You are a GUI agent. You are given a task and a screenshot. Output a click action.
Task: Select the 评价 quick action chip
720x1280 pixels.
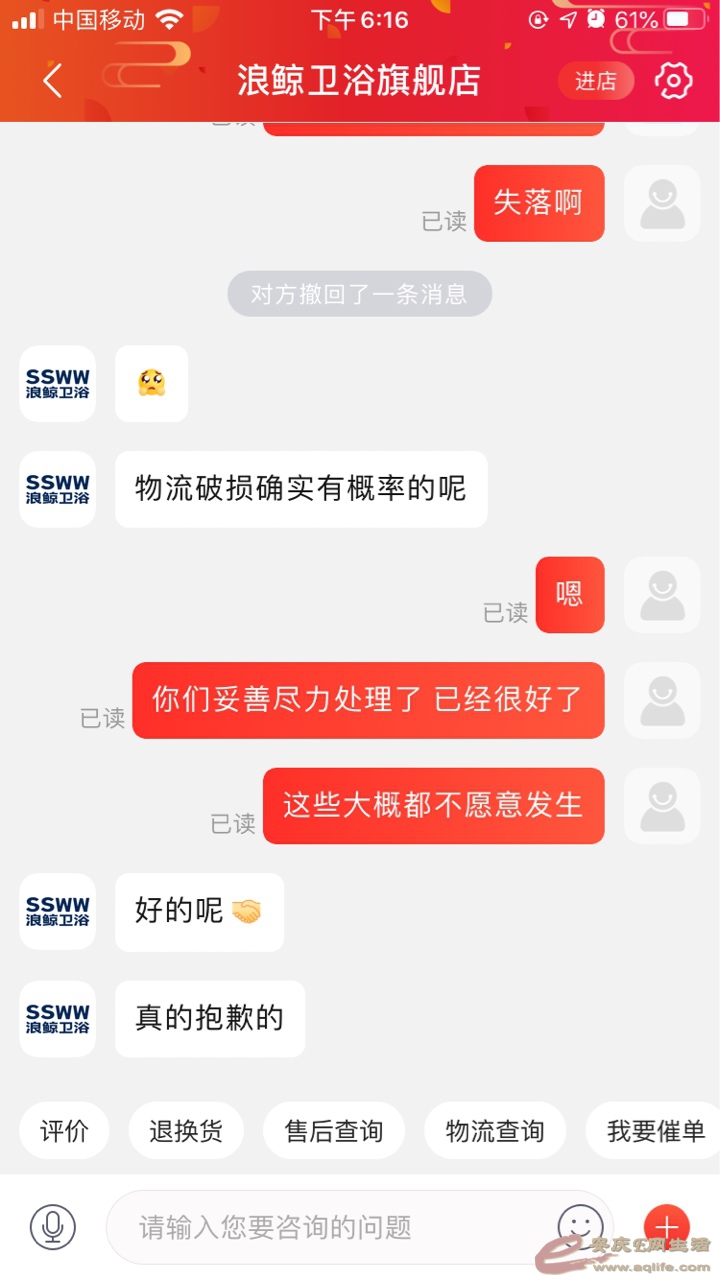[64, 1131]
